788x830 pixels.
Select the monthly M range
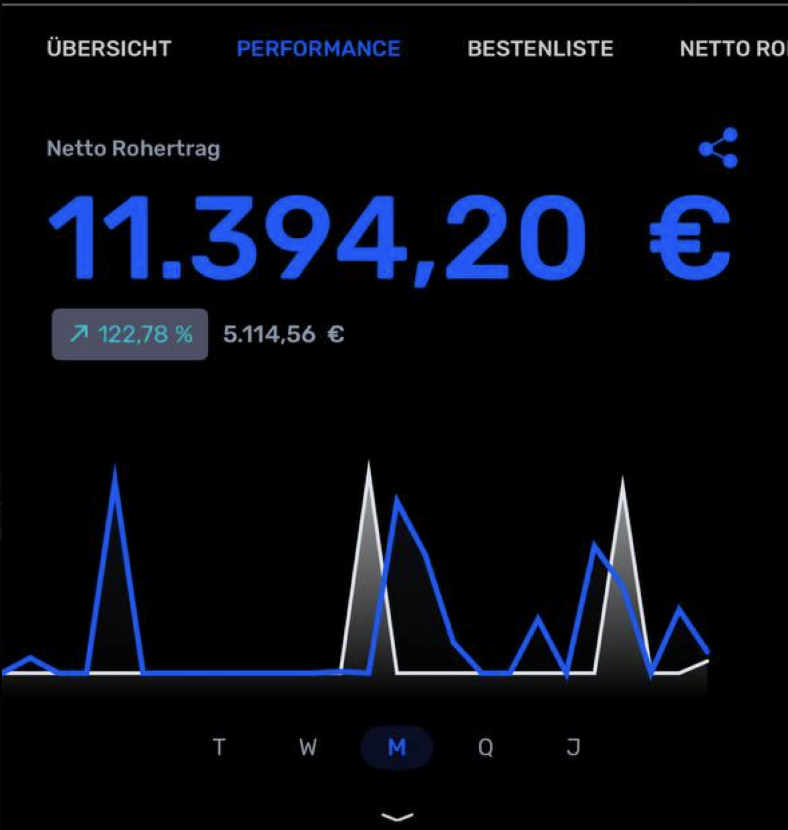[397, 747]
